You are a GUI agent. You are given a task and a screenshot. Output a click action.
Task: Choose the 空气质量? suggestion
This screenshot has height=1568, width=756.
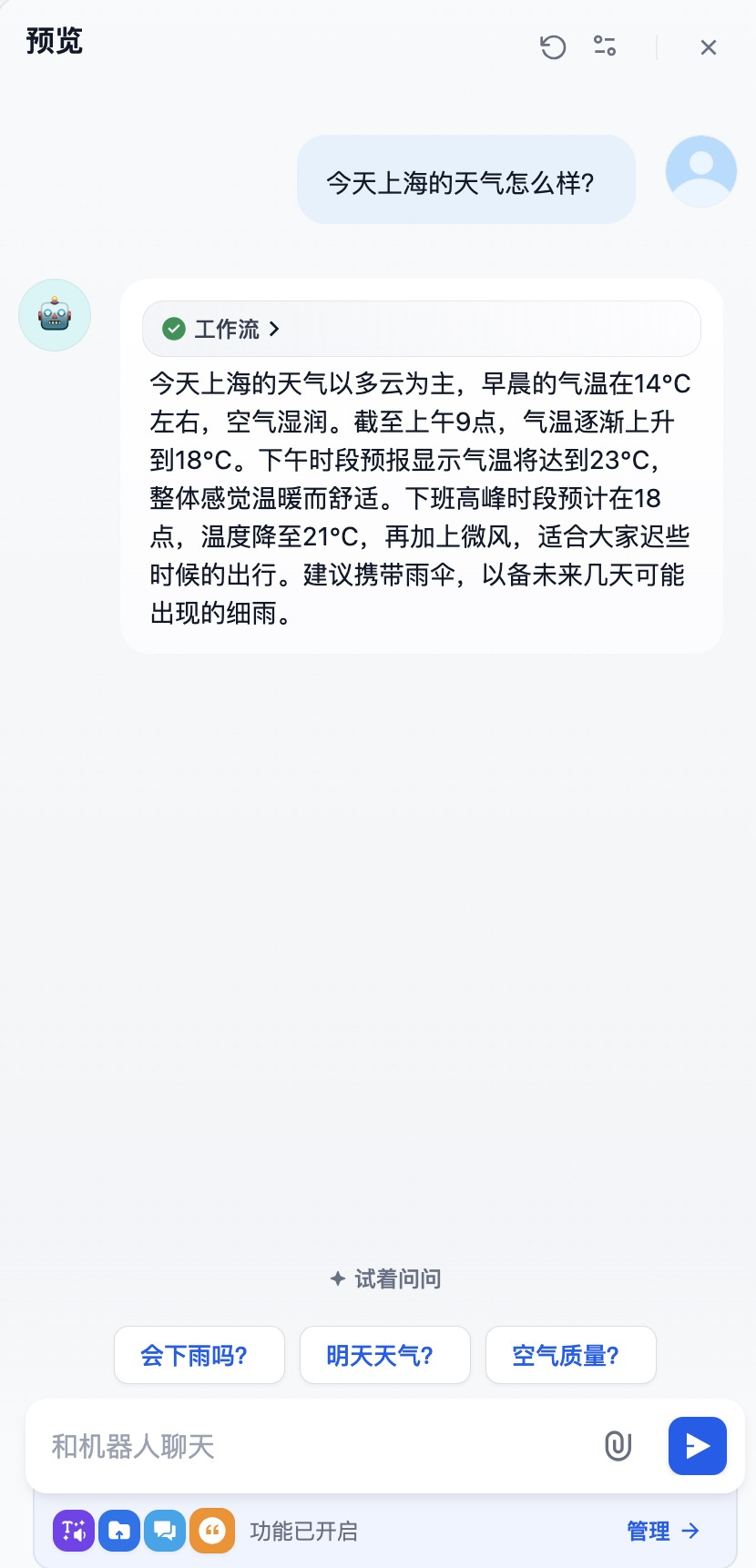pos(570,1355)
